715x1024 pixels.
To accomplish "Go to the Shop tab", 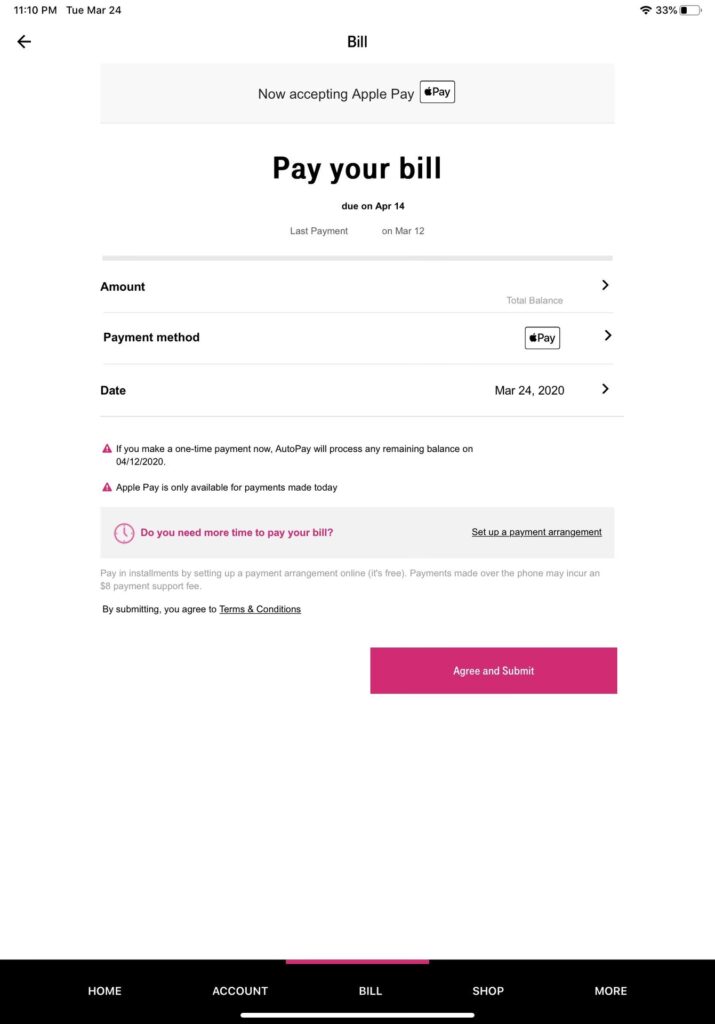I will click(488, 991).
